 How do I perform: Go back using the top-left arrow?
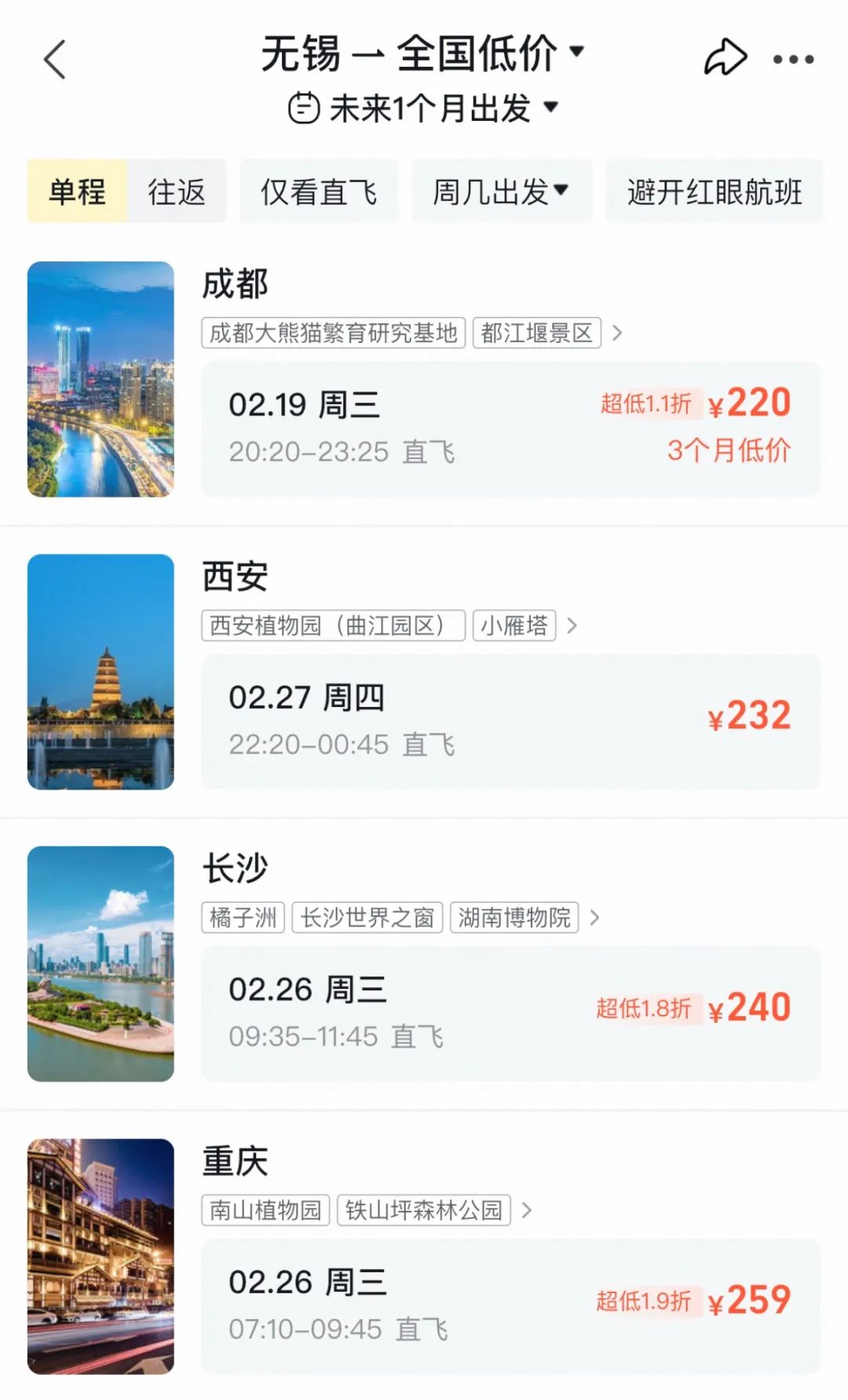pos(54,60)
